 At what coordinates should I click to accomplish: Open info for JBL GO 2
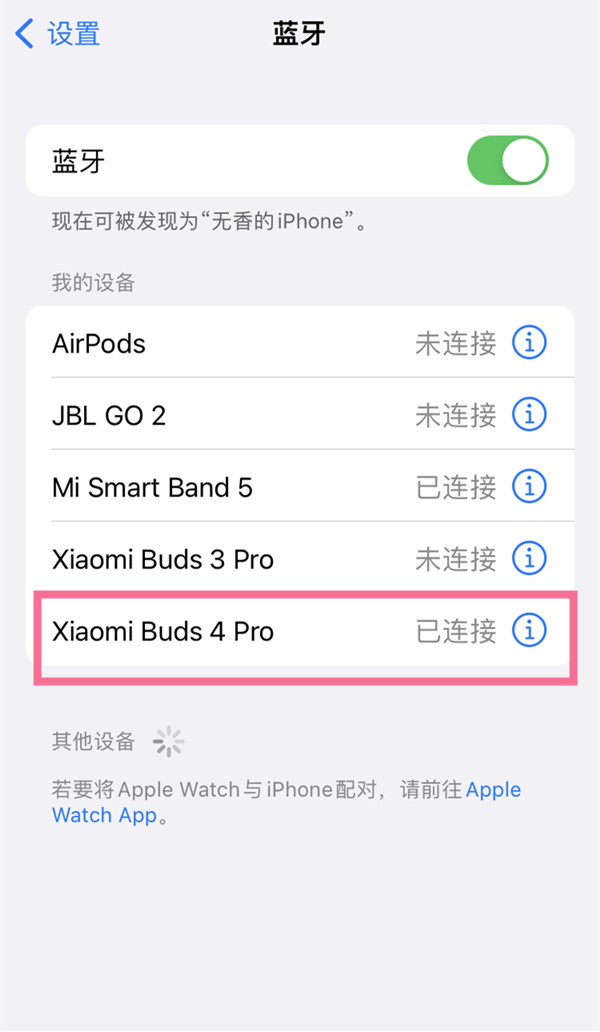(x=529, y=414)
